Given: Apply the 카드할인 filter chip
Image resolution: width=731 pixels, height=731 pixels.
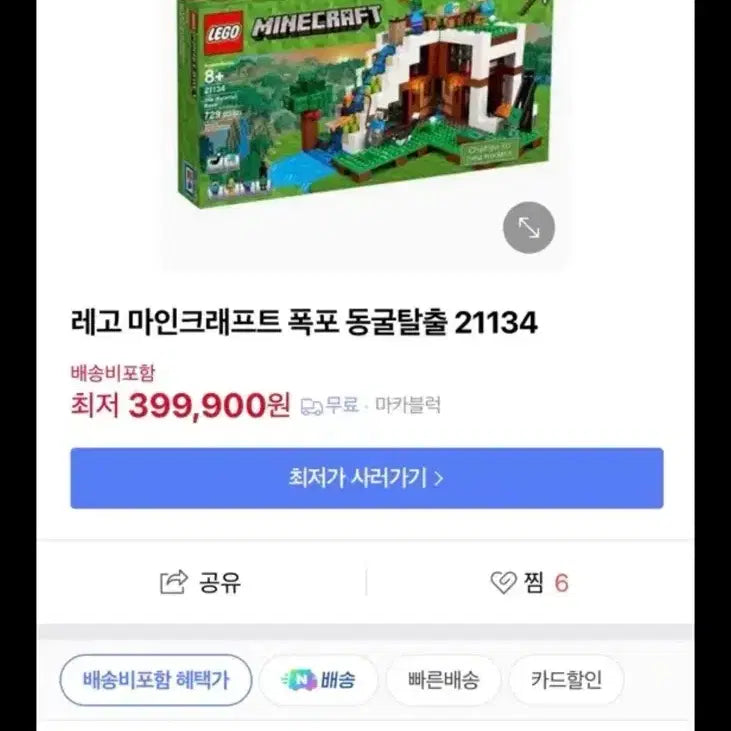Looking at the screenshot, I should [x=566, y=681].
